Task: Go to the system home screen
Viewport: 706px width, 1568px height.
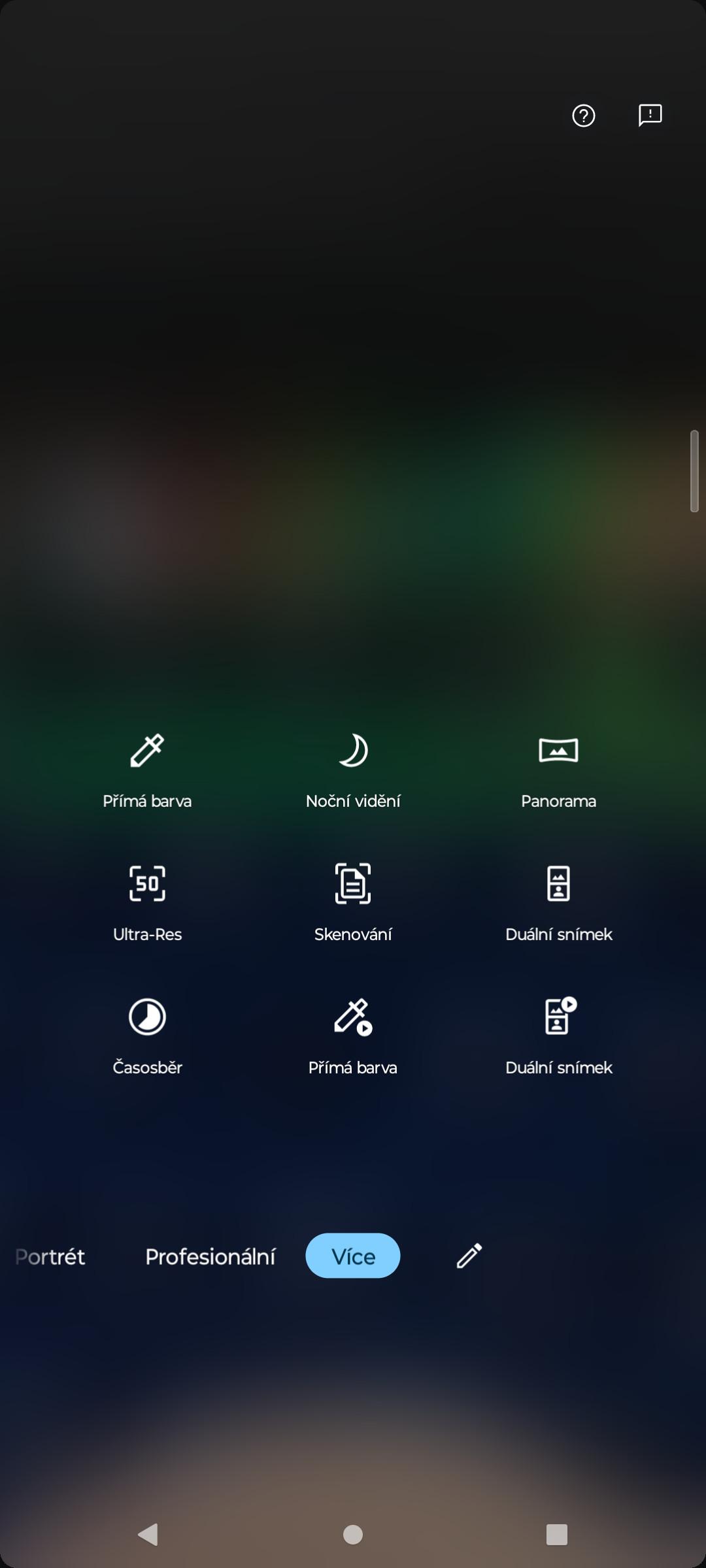Action: (353, 1534)
